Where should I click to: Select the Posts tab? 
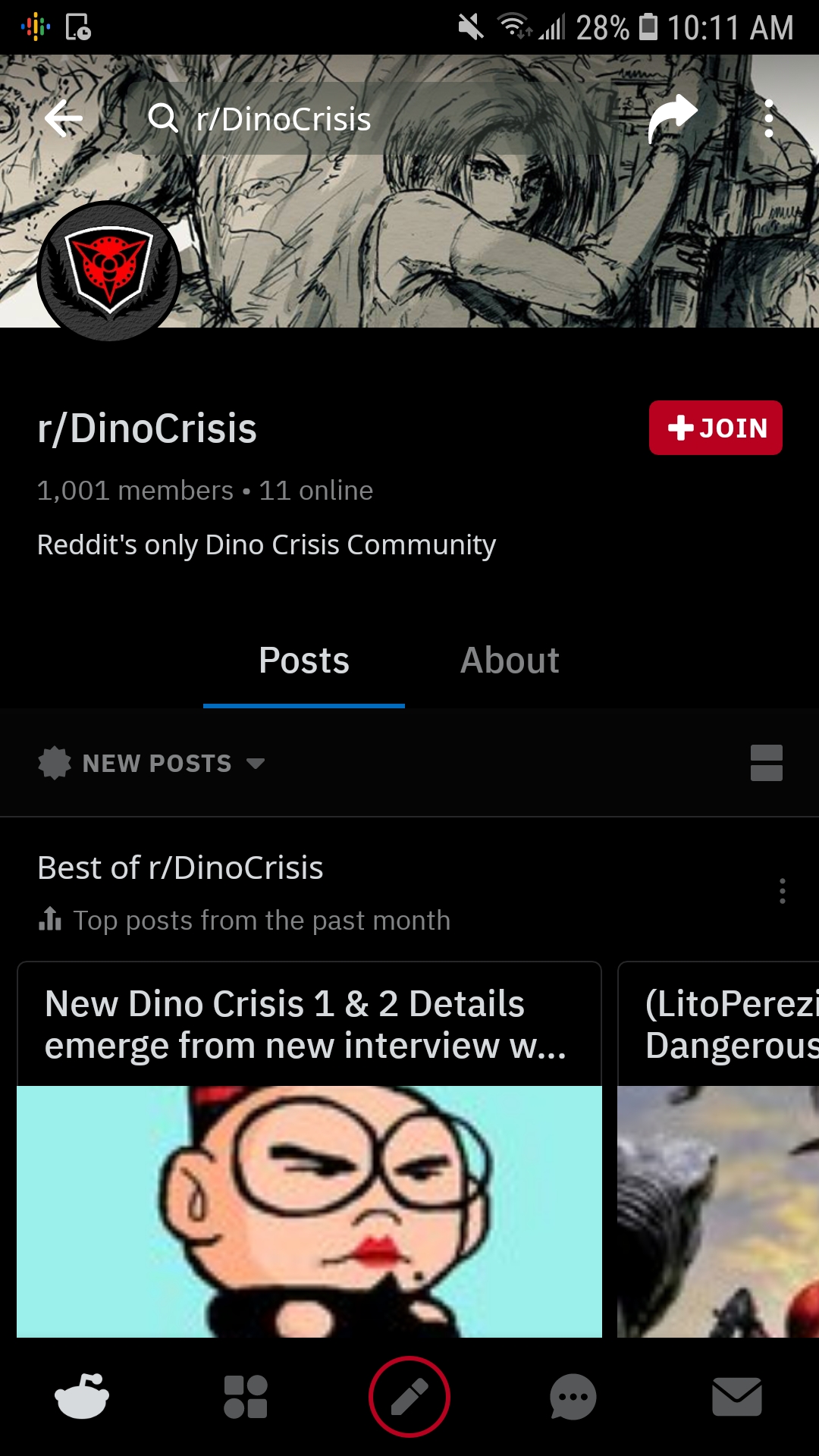point(304,661)
